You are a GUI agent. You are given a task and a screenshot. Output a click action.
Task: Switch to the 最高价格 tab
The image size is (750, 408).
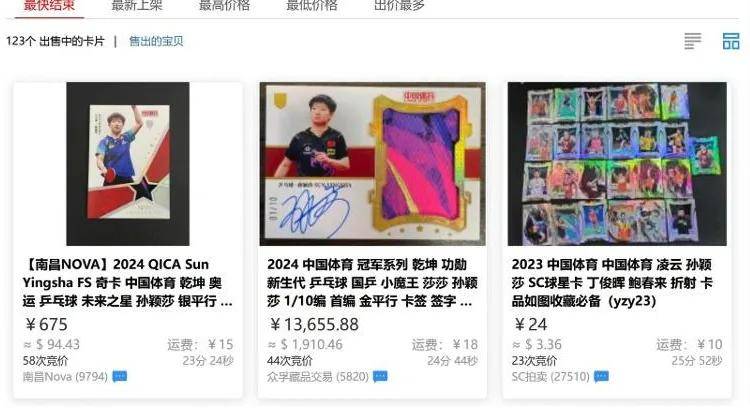coord(224,5)
